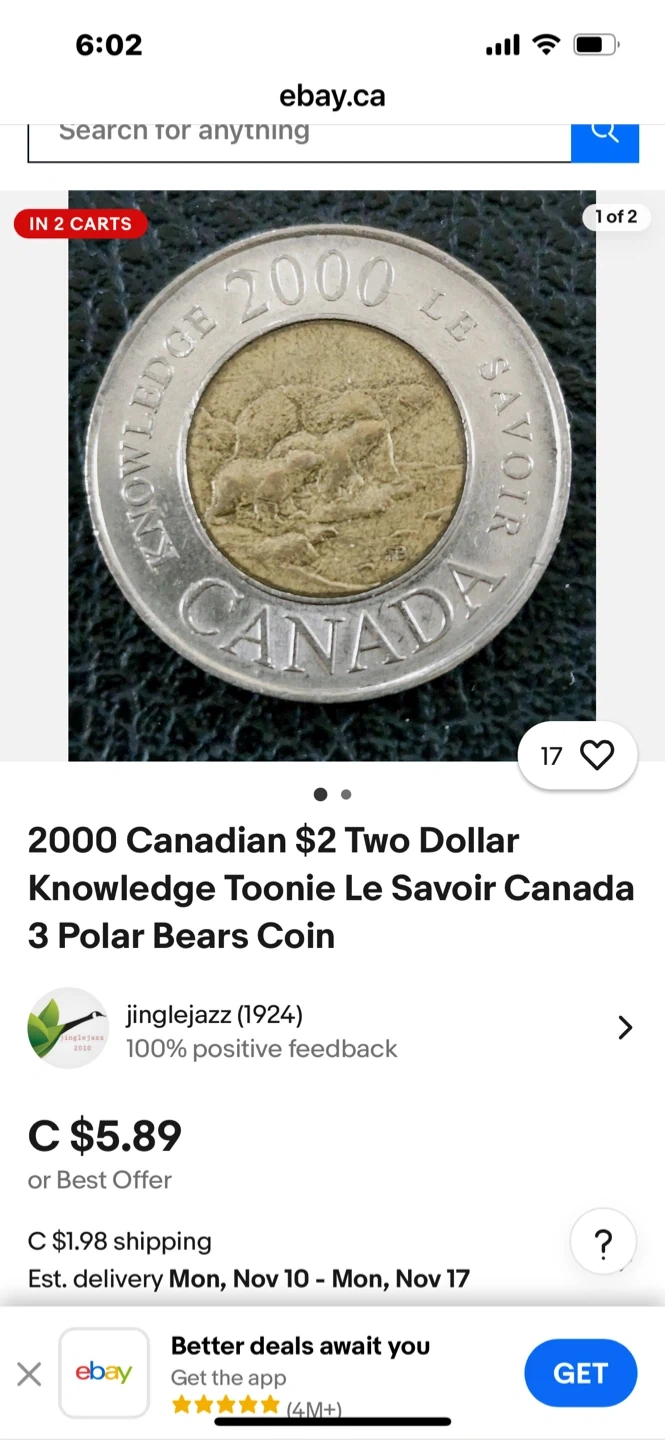
Task: Add listing to watchlist with heart
Action: point(597,755)
